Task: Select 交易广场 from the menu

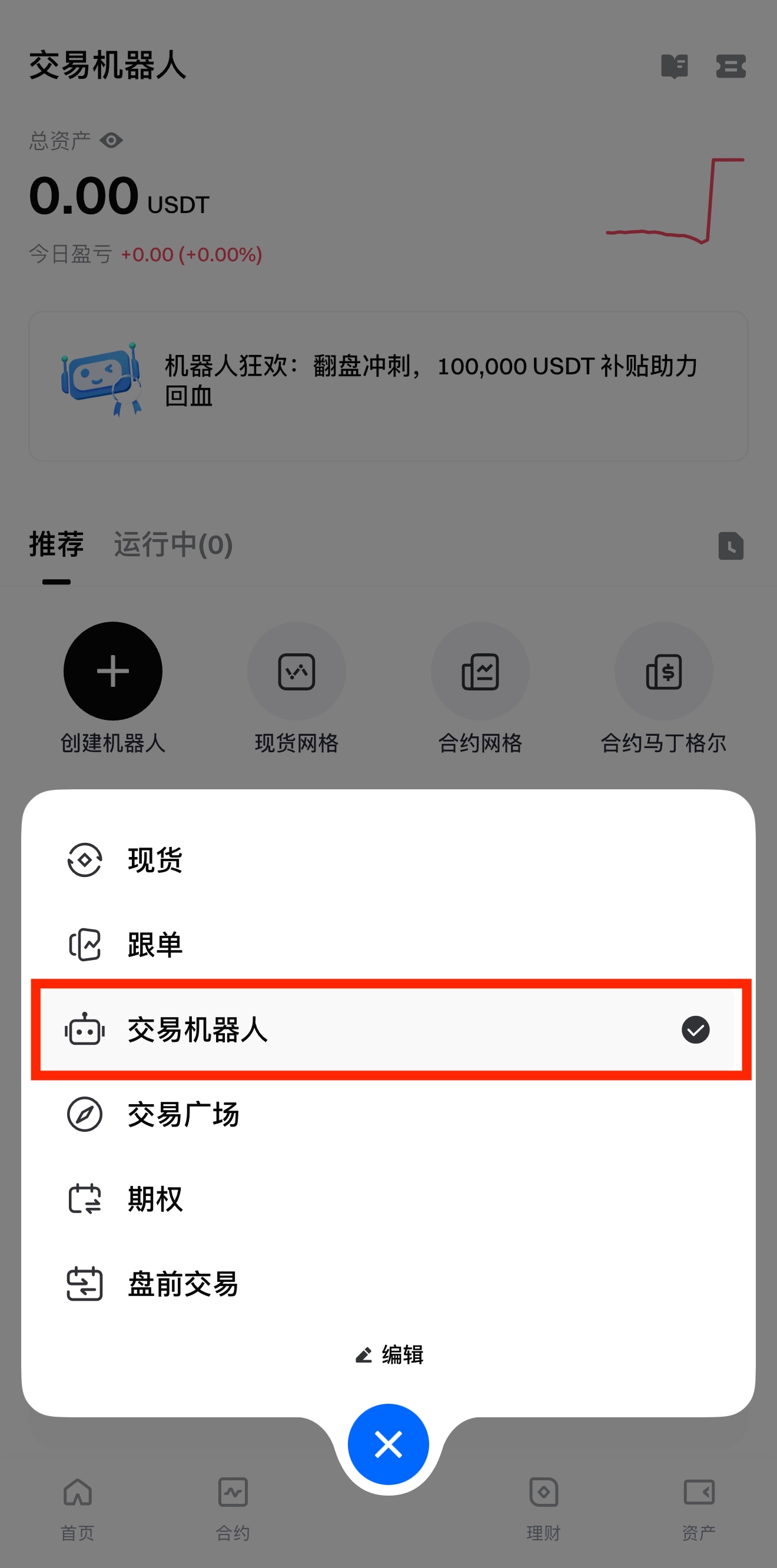Action: pos(182,1115)
